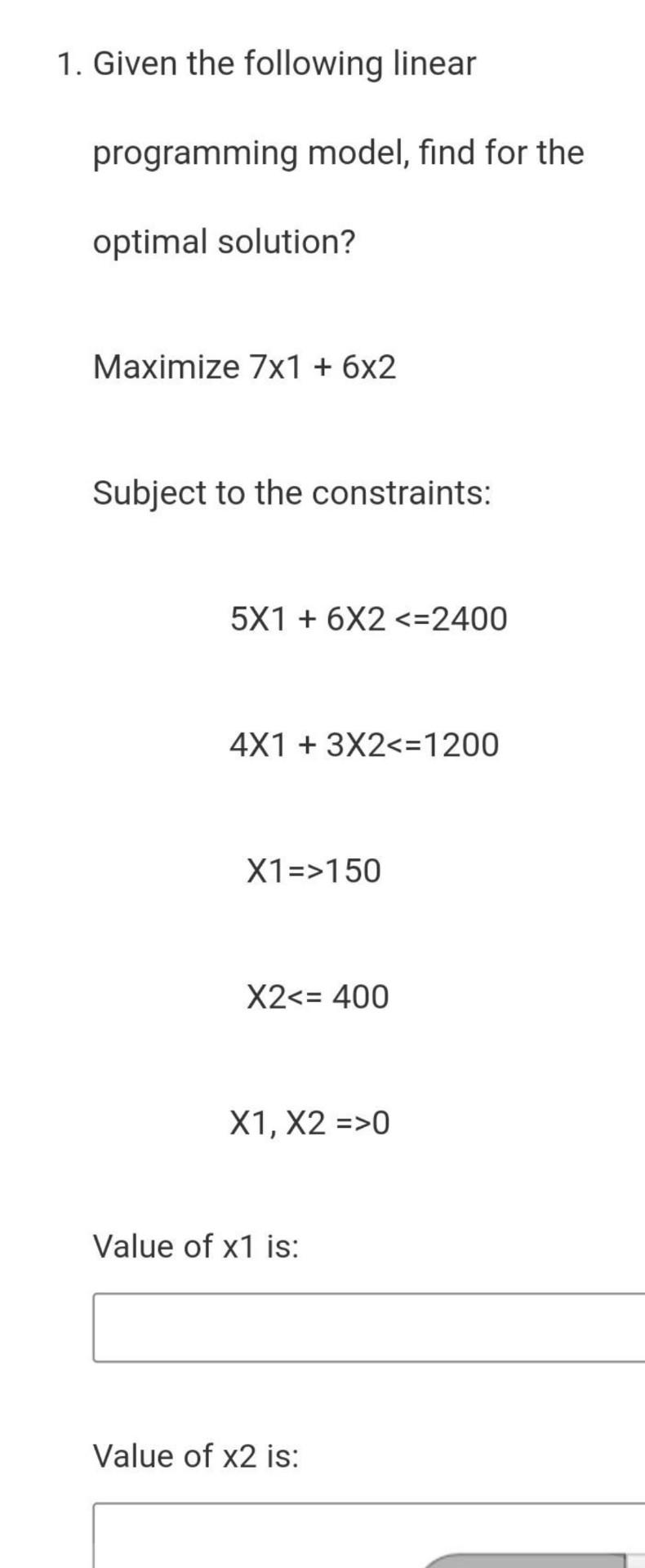645x1568 pixels.
Task: Select the constraint '4X1 + 3X2<=1200'
Action: point(365,744)
